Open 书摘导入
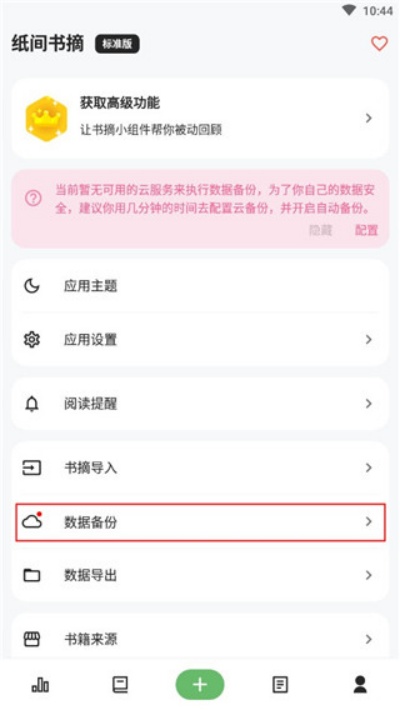 pos(200,468)
